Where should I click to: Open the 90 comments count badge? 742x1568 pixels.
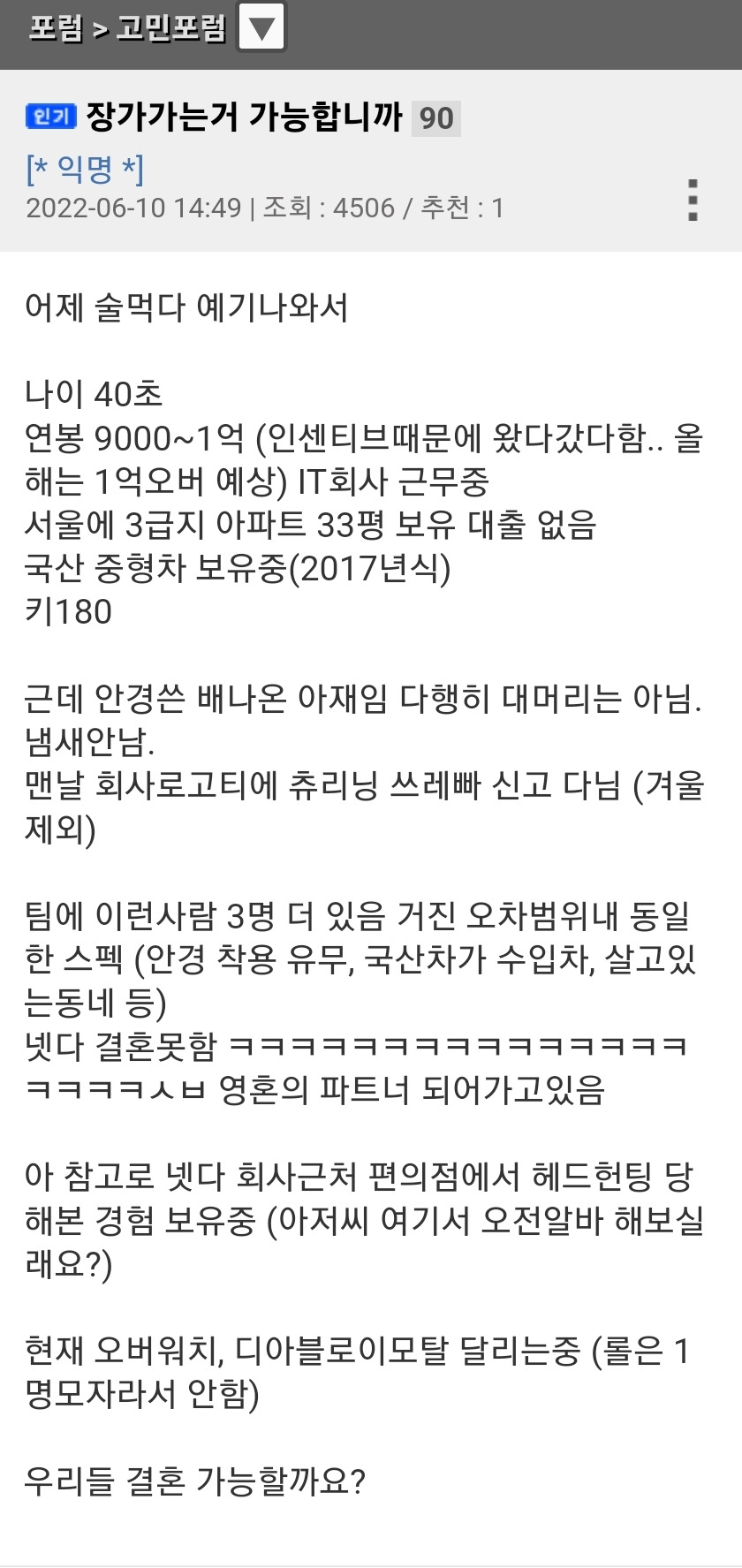point(436,118)
